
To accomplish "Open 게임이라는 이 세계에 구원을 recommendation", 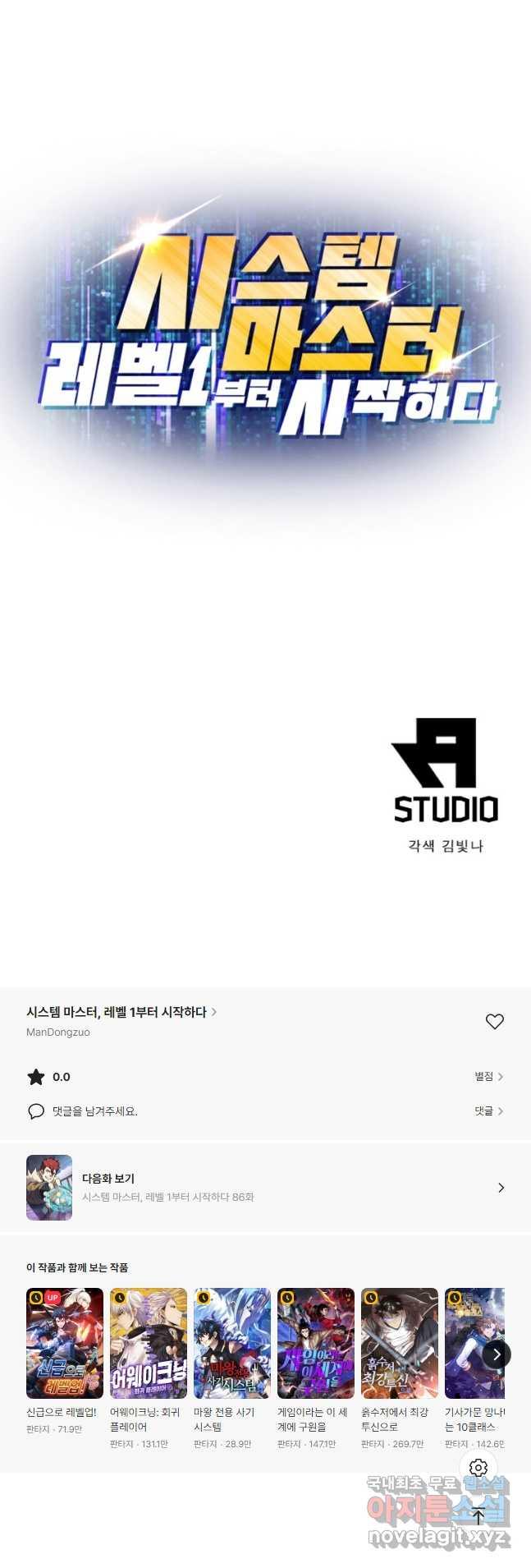I will pyautogui.click(x=316, y=1343).
